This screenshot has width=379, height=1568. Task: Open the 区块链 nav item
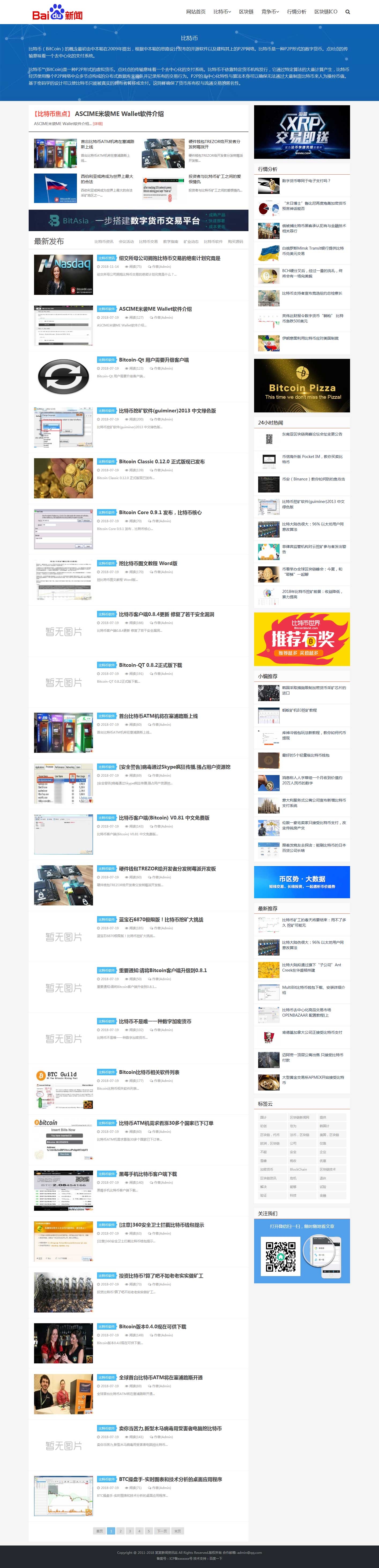246,12
